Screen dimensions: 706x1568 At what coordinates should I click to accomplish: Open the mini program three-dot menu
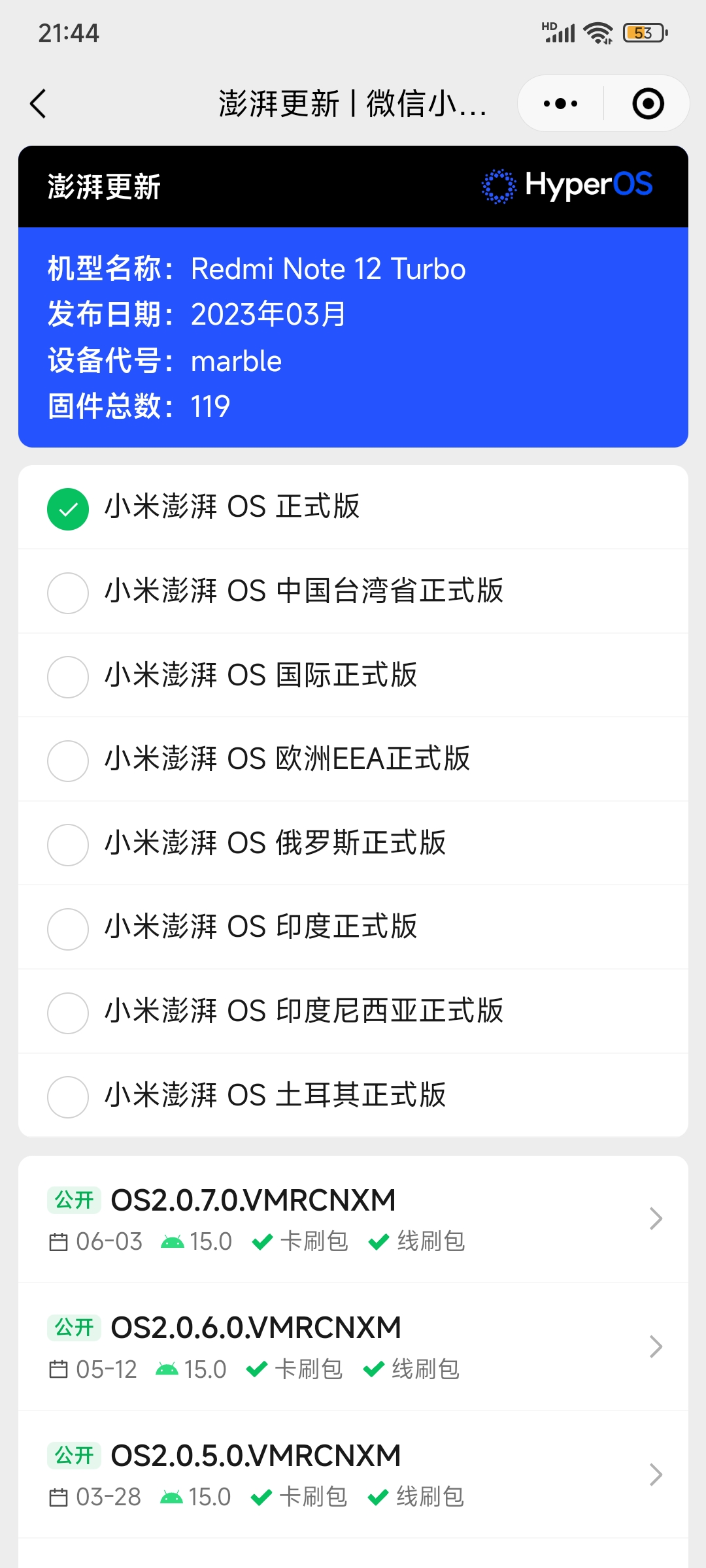pos(560,104)
